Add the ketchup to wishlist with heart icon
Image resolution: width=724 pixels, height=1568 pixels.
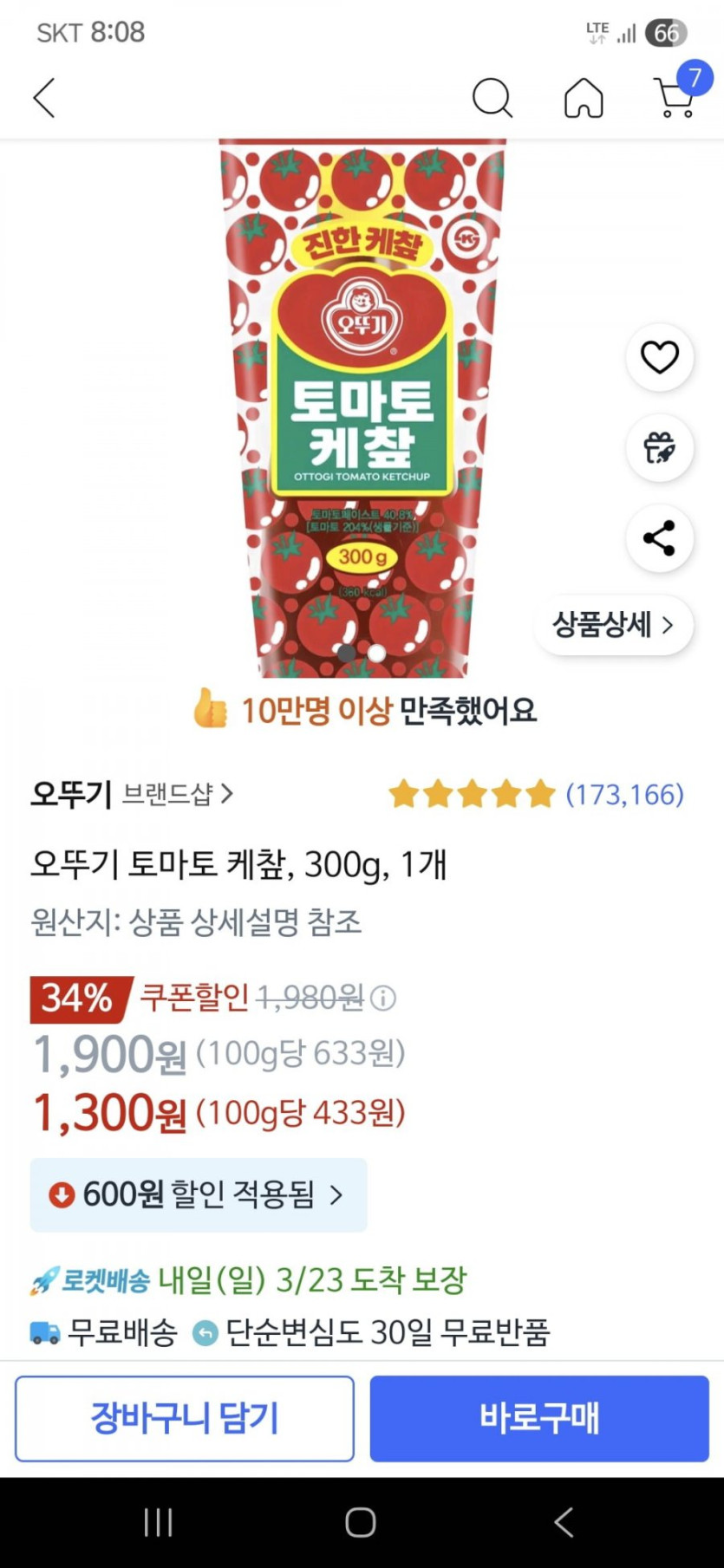[659, 357]
